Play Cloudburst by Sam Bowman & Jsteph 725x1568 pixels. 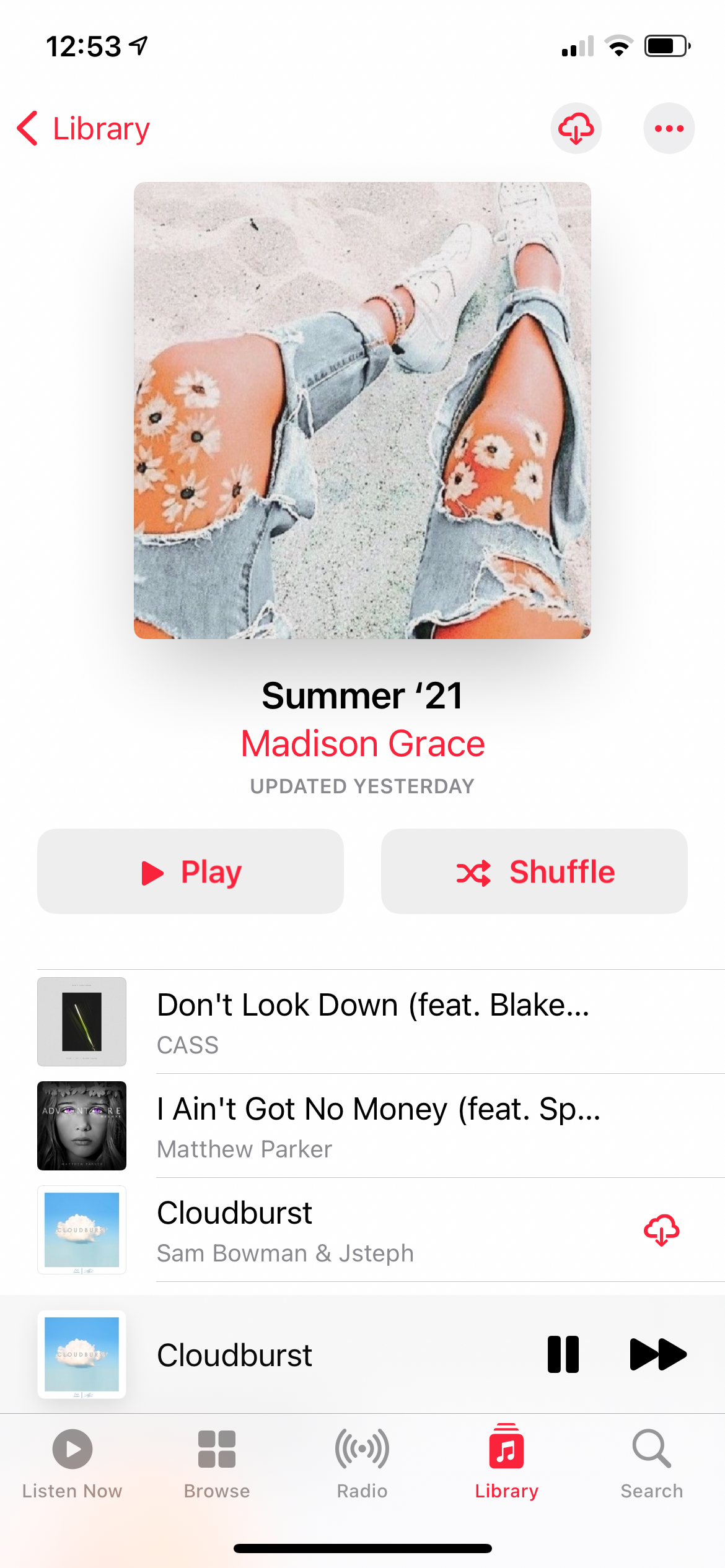372,1230
